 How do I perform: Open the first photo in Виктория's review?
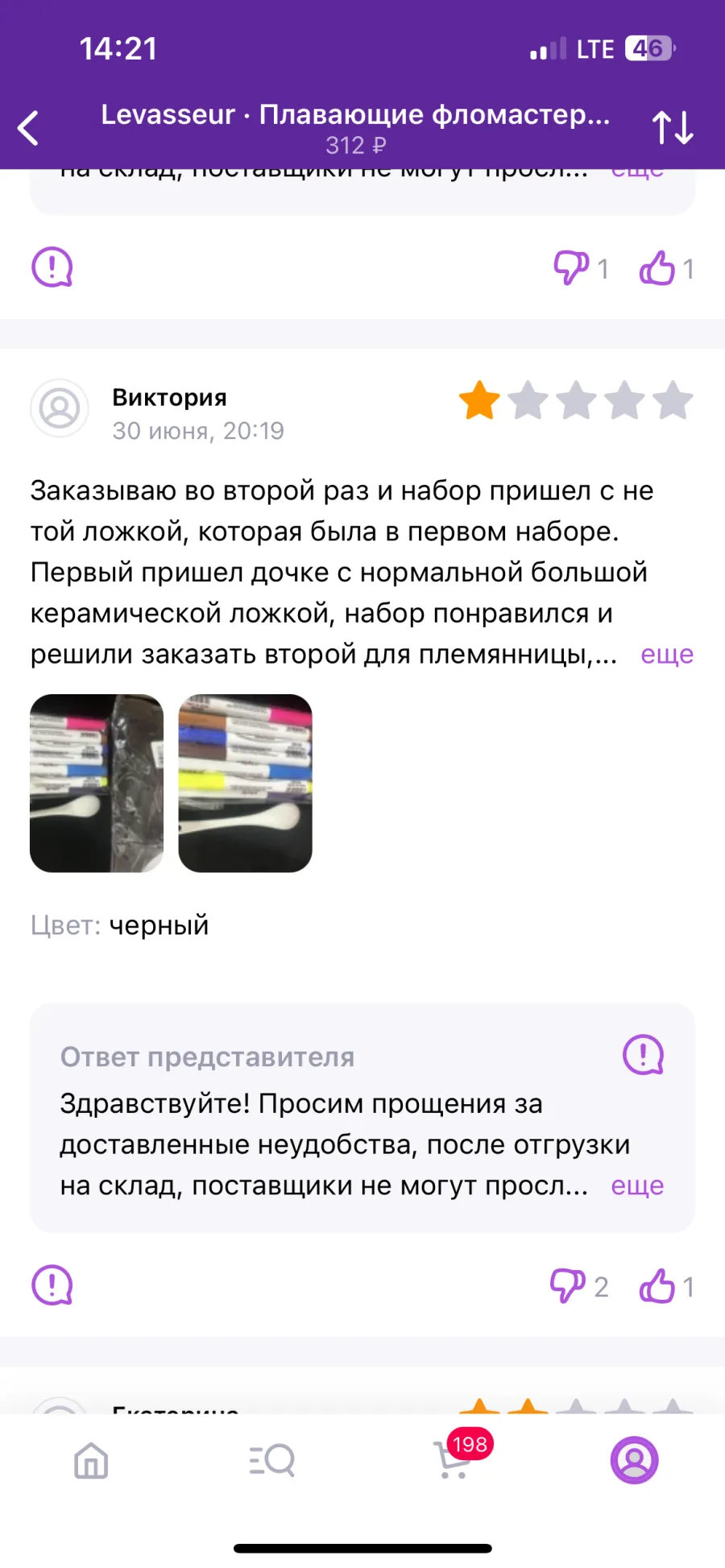[x=97, y=783]
